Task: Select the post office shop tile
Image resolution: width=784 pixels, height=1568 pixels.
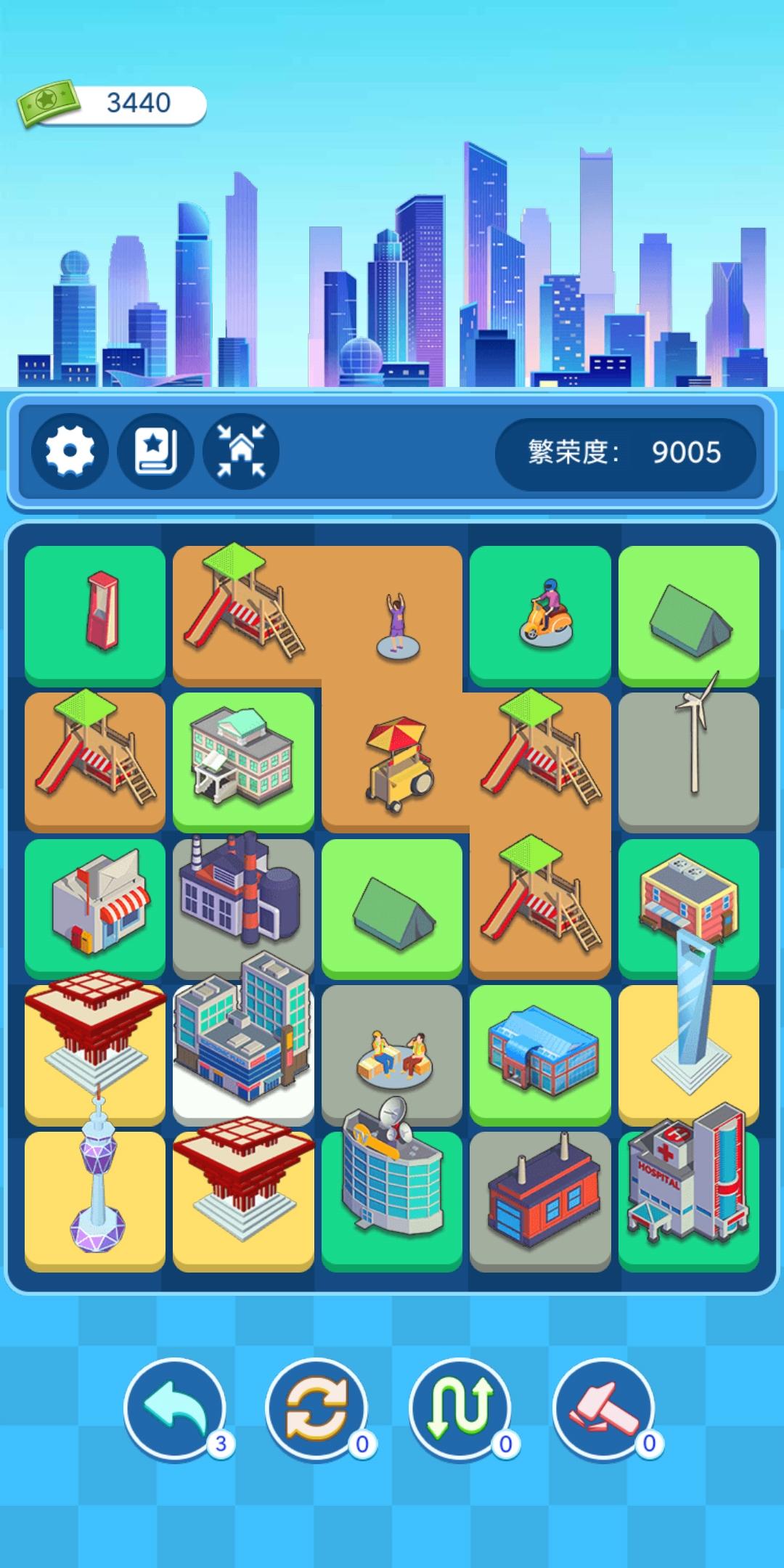Action: pyautogui.click(x=95, y=906)
